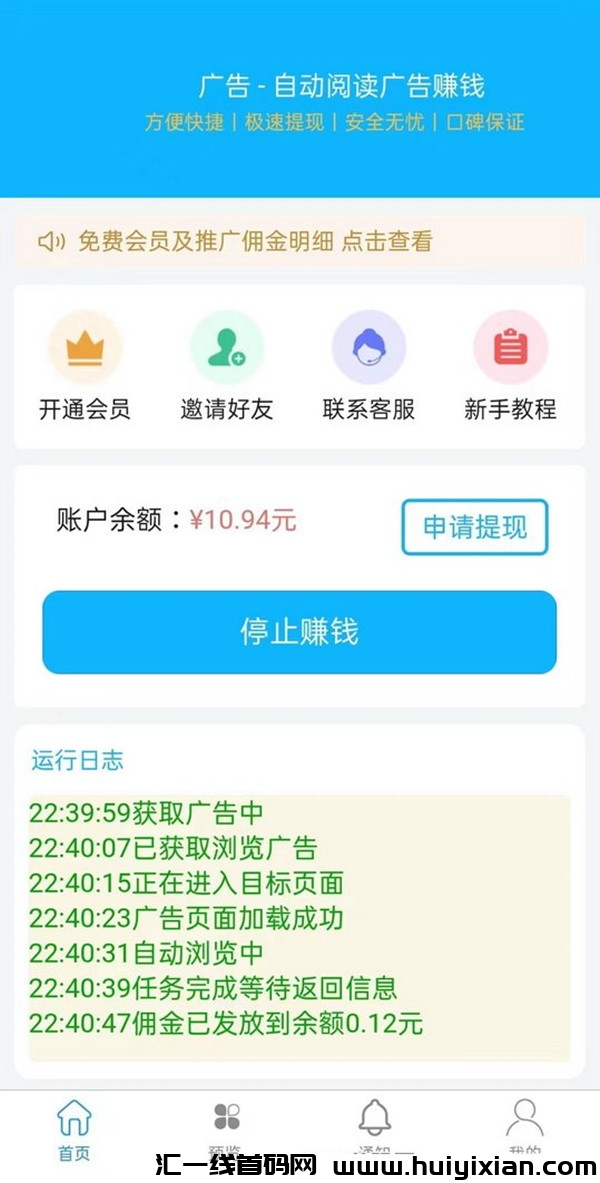The width and height of the screenshot is (600, 1183).
Task: Tap the 申请提现 withdrawal button
Action: [475, 527]
